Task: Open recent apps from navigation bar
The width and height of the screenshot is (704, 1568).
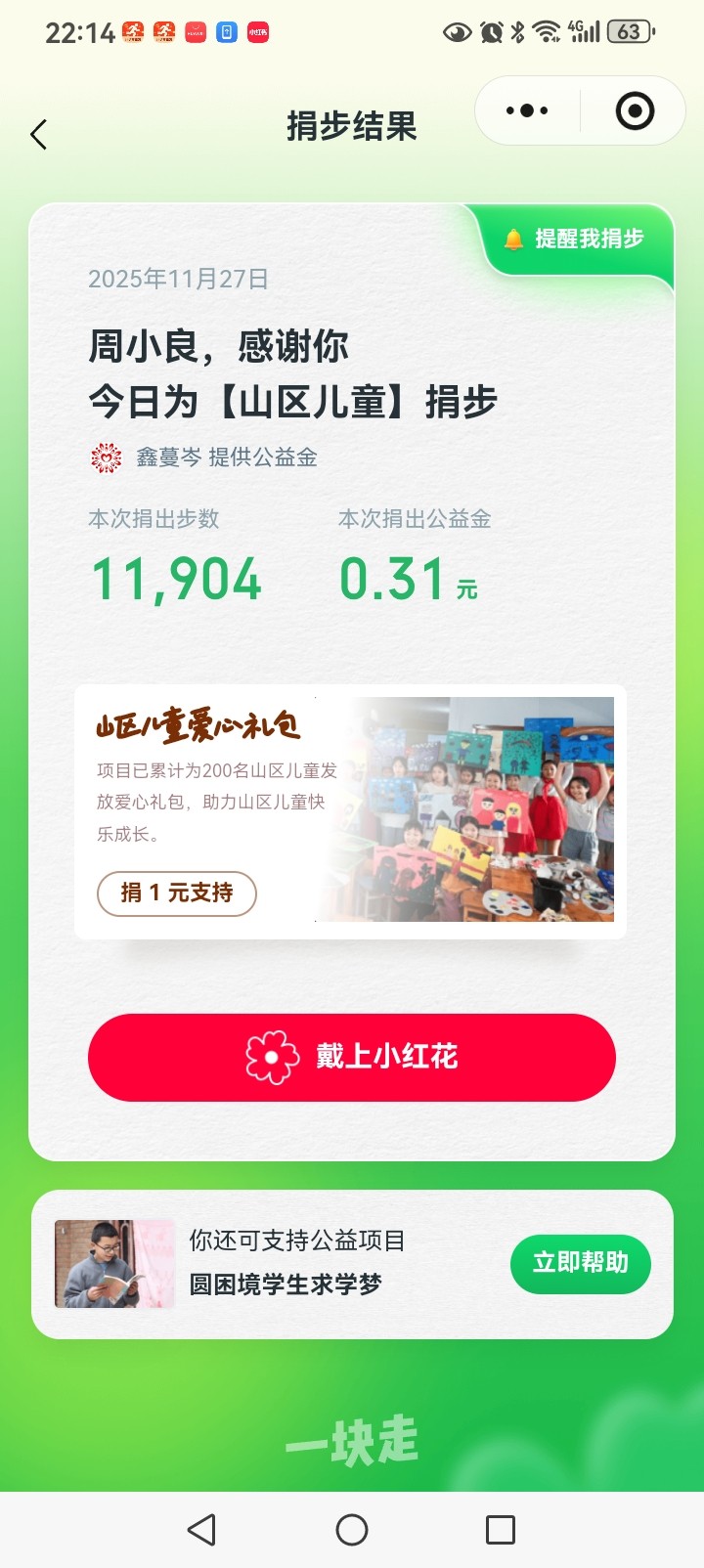Action: [501, 1530]
